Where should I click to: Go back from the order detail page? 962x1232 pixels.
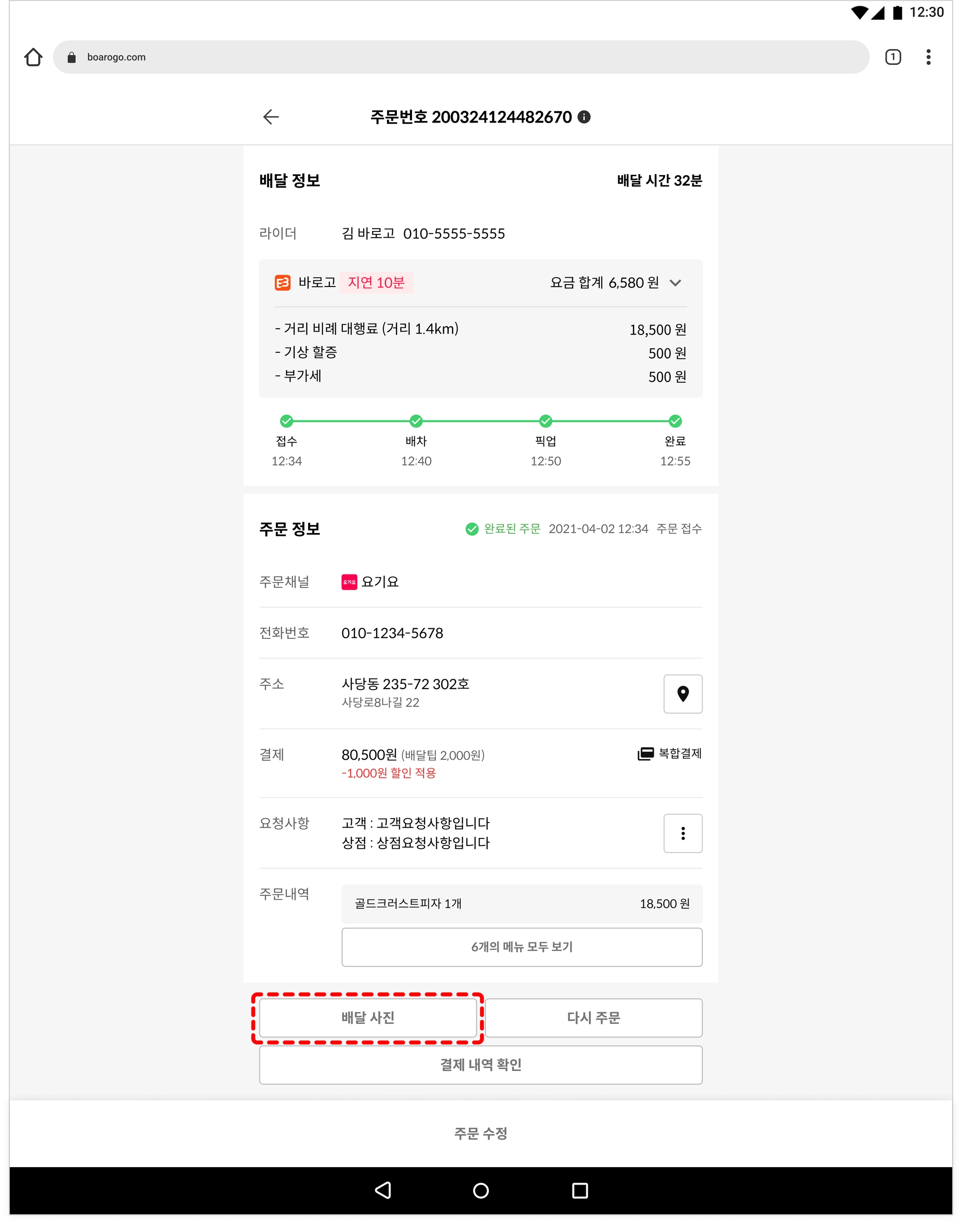pos(271,117)
